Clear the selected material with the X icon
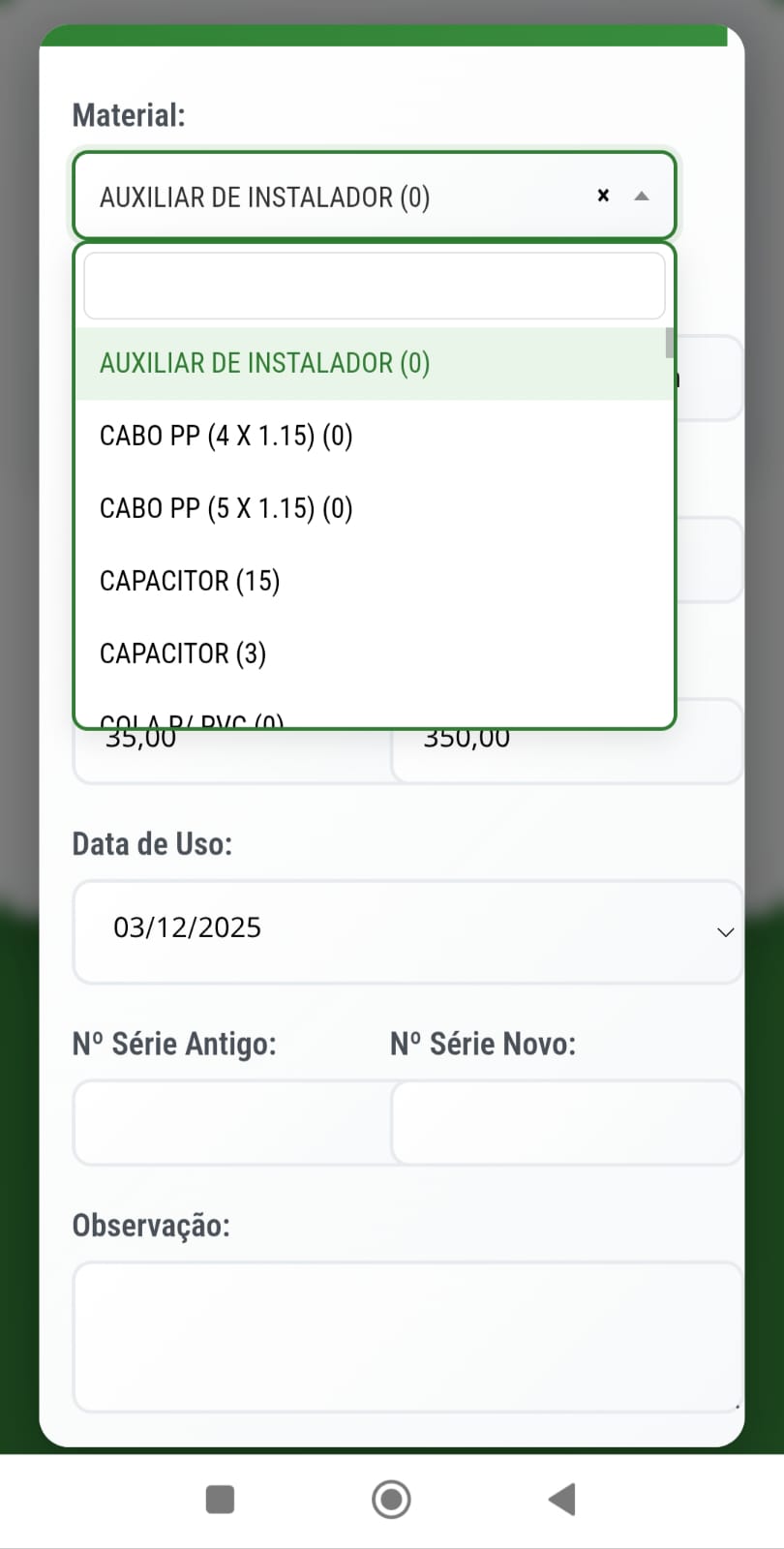Image resolution: width=784 pixels, height=1549 pixels. tap(603, 196)
